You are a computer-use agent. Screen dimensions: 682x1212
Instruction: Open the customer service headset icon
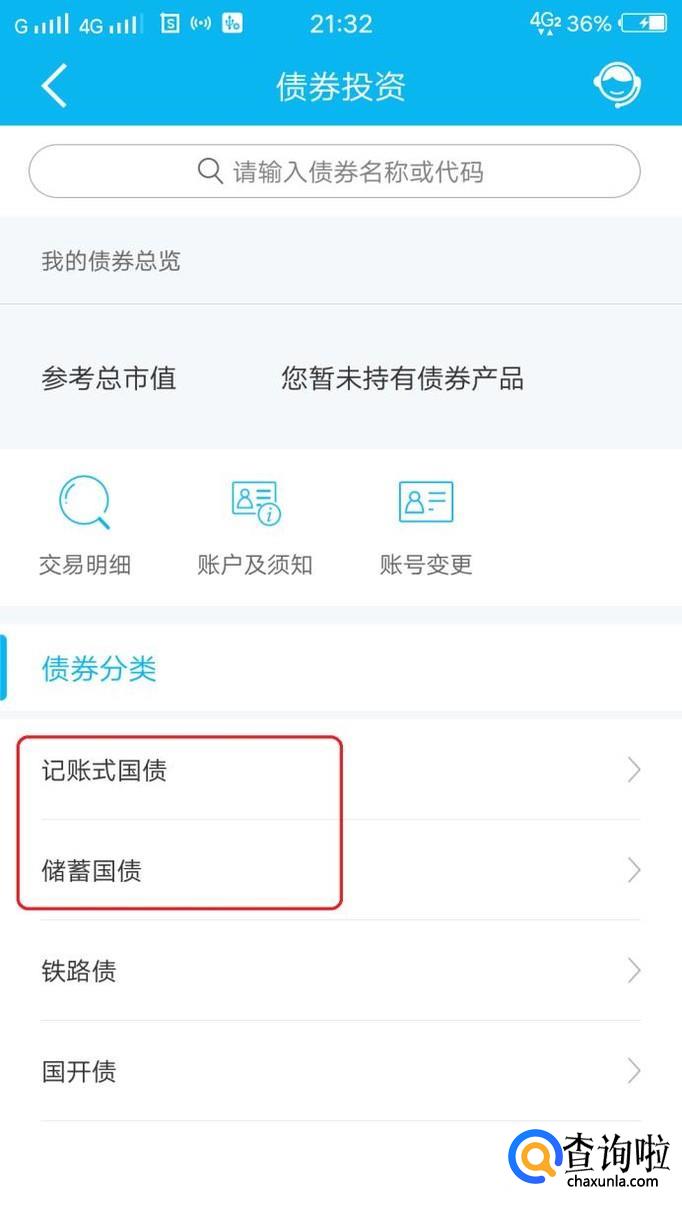(617, 86)
